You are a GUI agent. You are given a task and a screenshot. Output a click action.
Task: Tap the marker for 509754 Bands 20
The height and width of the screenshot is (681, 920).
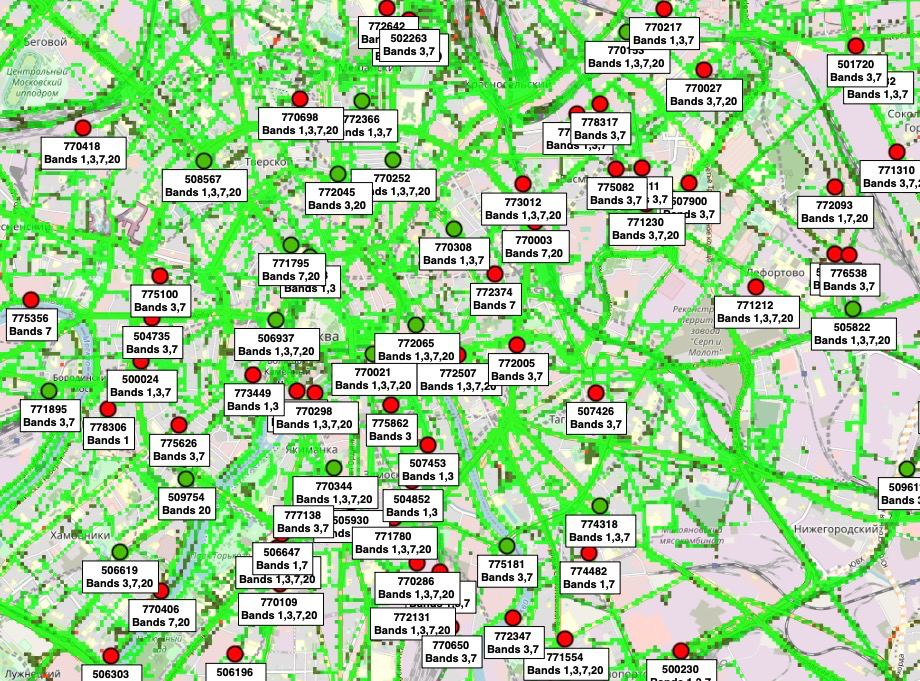point(186,479)
